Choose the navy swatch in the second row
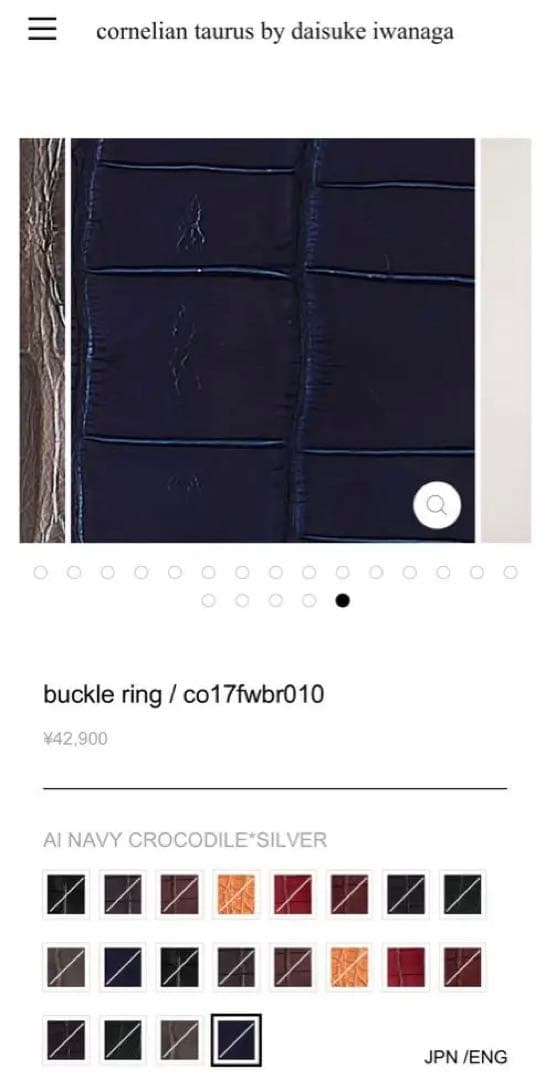Screen dimensions: 552x1080 (x=123, y=966)
